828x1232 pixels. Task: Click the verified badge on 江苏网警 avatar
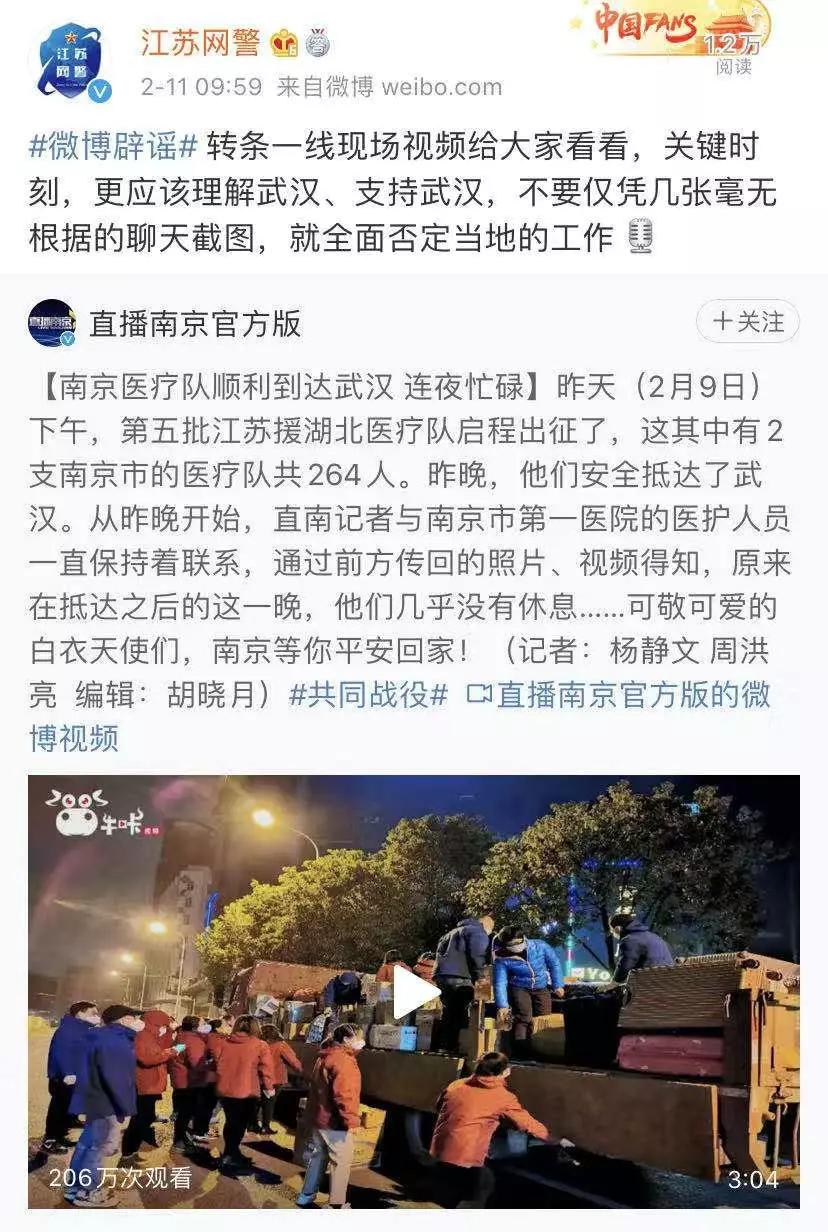coord(99,92)
